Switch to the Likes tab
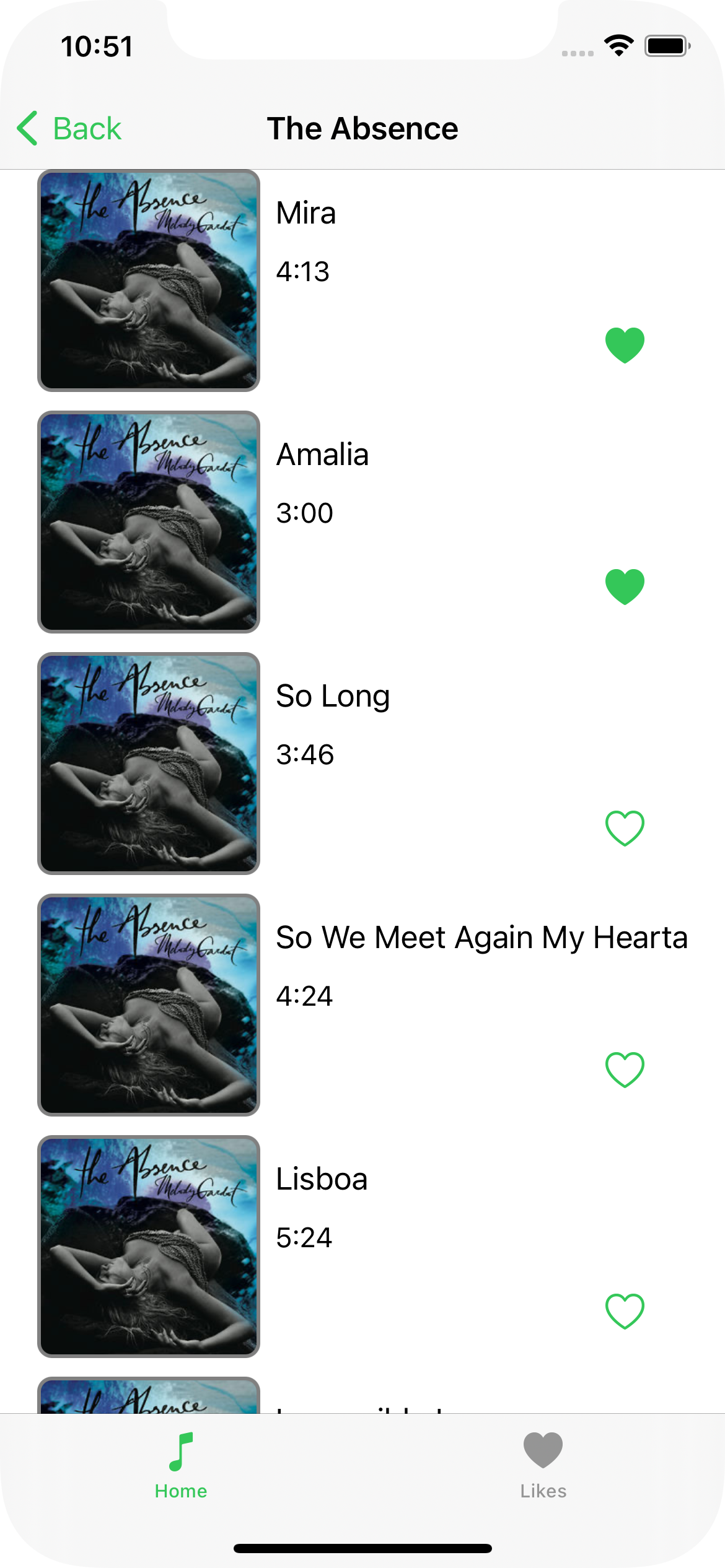Viewport: 725px width, 1568px height. pyautogui.click(x=543, y=1466)
